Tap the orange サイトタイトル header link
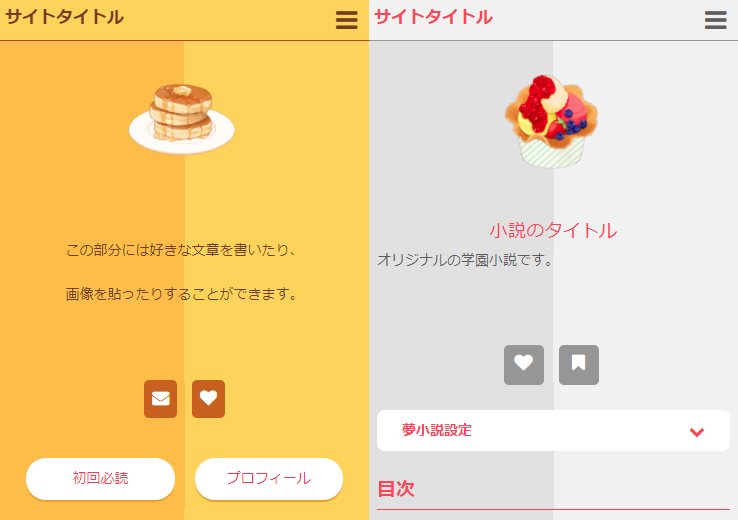This screenshot has width=738, height=520. pyautogui.click(x=64, y=17)
